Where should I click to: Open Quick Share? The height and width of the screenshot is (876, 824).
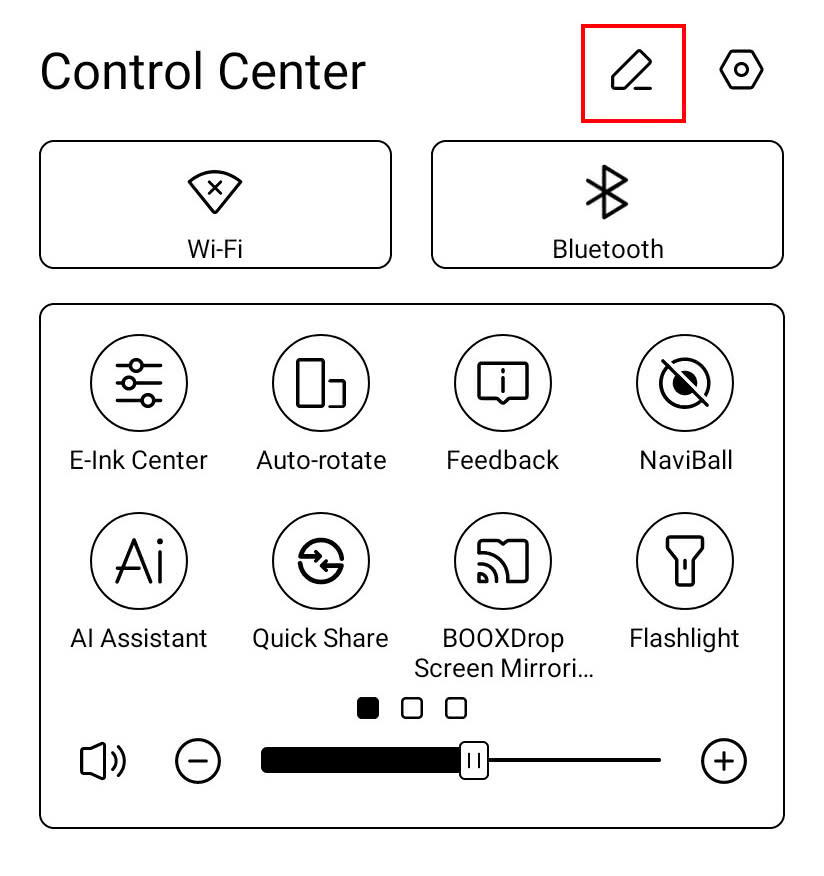pyautogui.click(x=321, y=561)
